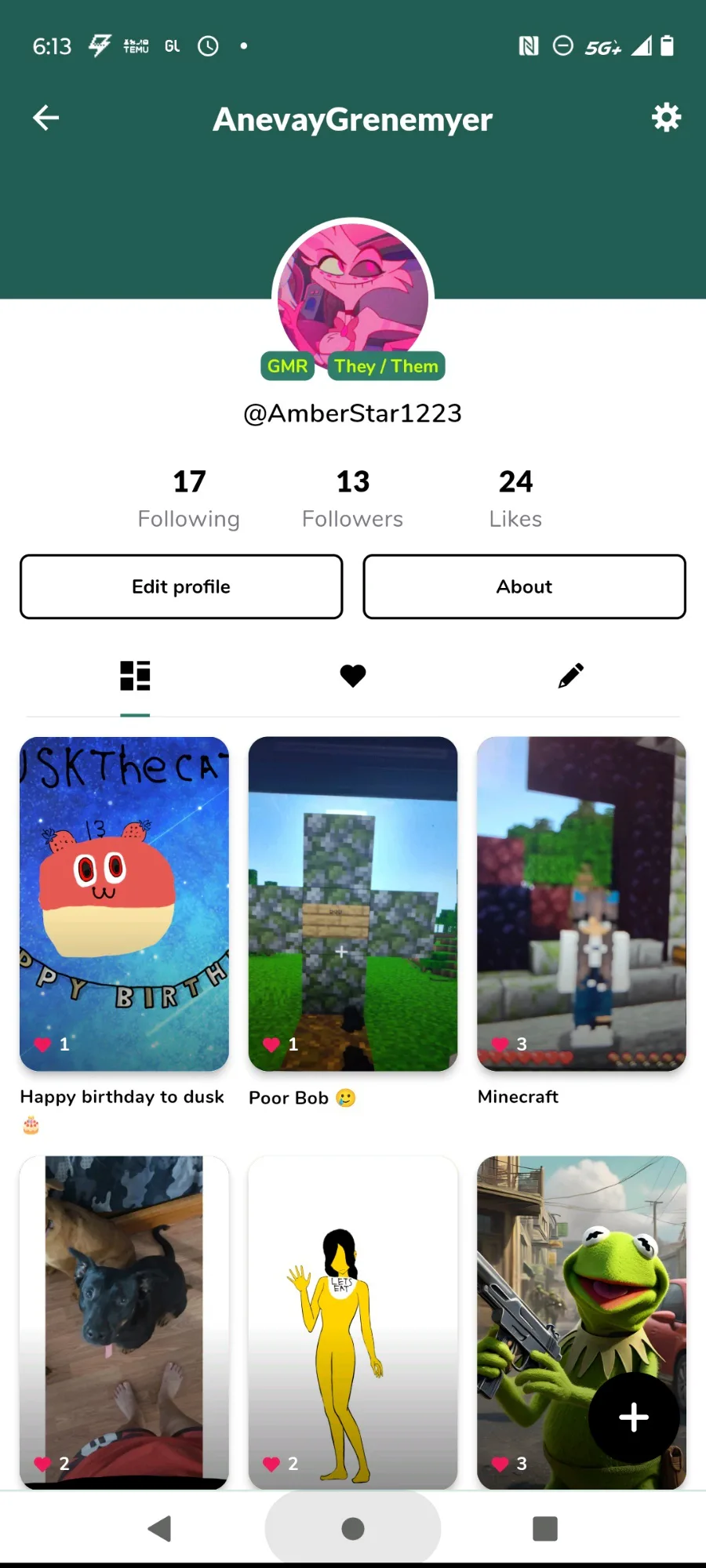Open the Poor Bob post
The image size is (706, 1568).
pyautogui.click(x=353, y=903)
